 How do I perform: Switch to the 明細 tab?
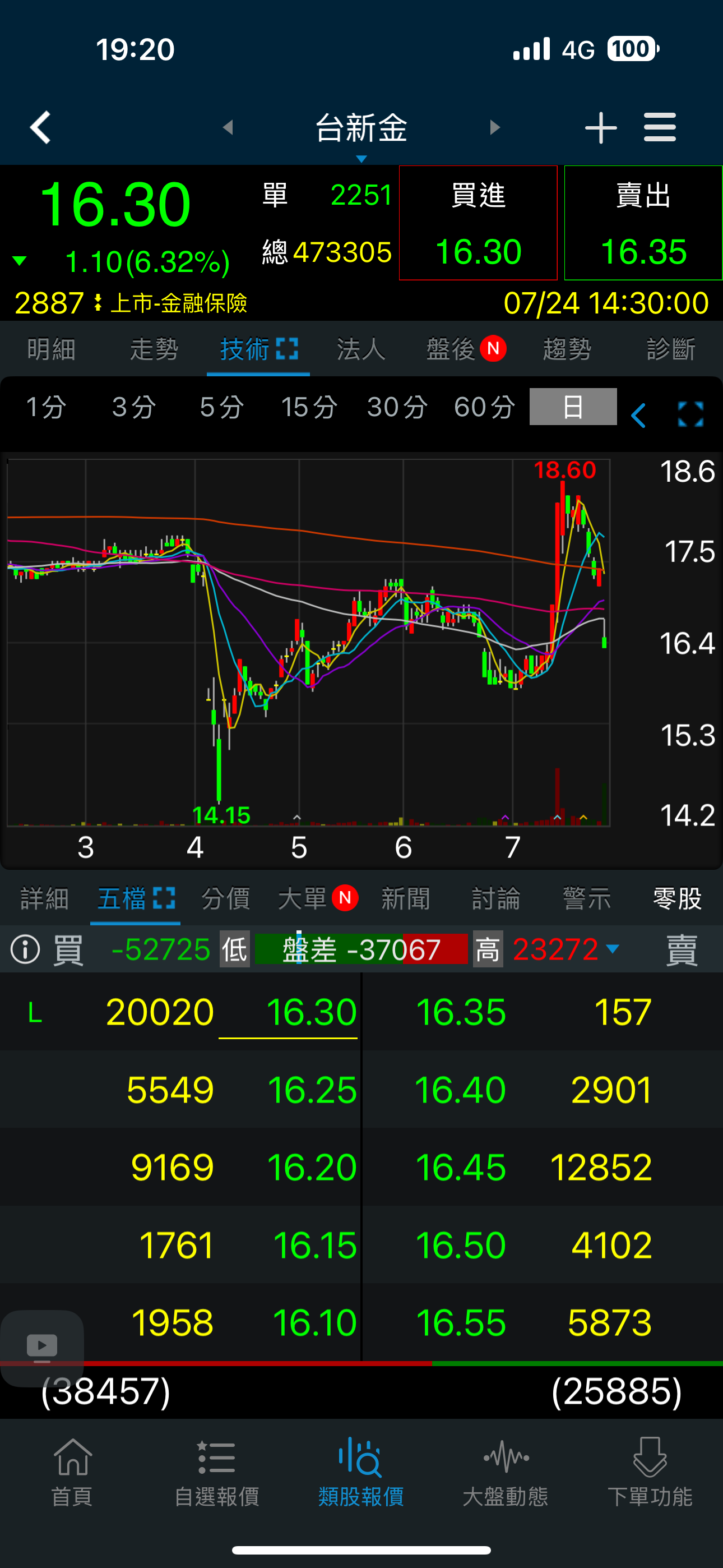[x=51, y=349]
